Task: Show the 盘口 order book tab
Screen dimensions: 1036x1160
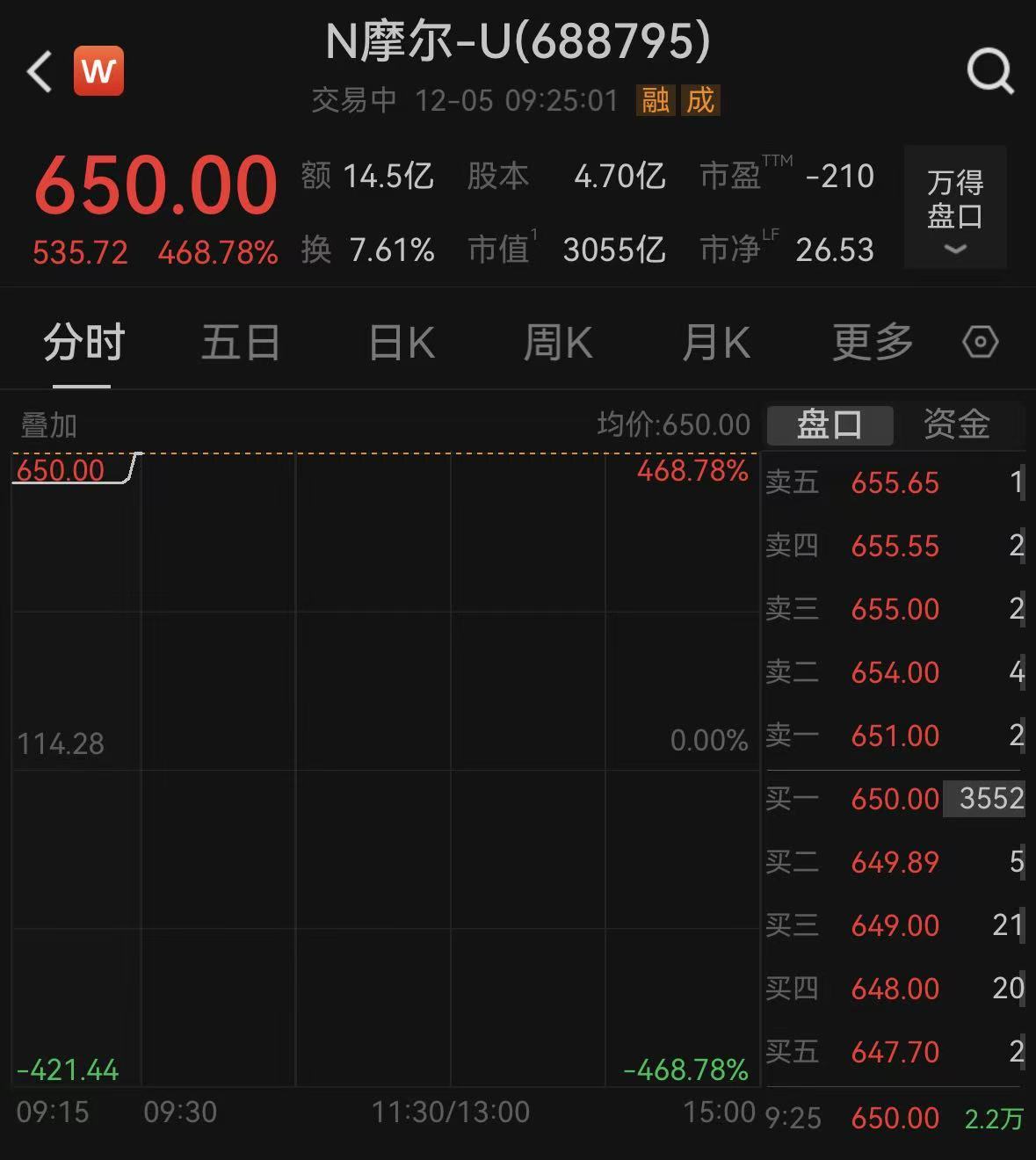Action: tap(830, 425)
